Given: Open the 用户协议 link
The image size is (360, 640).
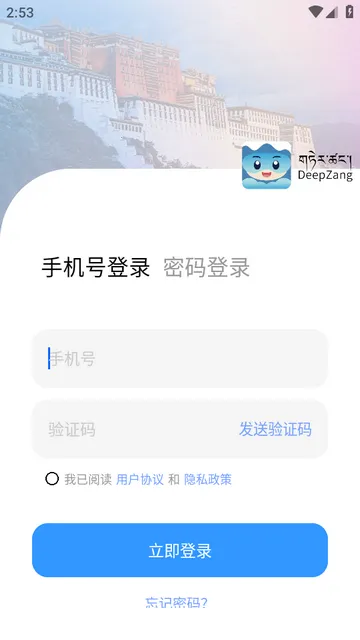Looking at the screenshot, I should (x=140, y=479).
